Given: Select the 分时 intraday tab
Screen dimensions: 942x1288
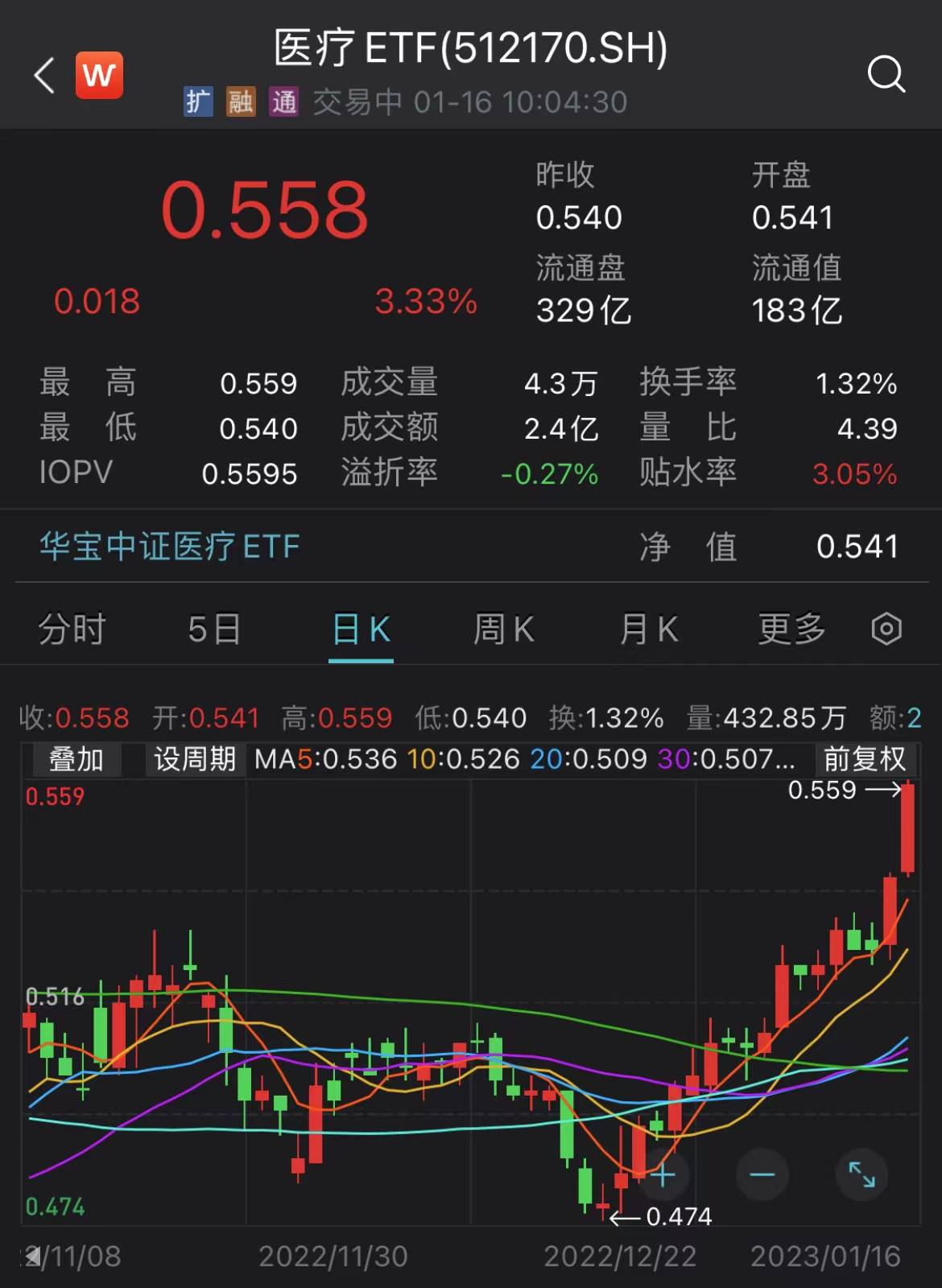Looking at the screenshot, I should point(71,630).
